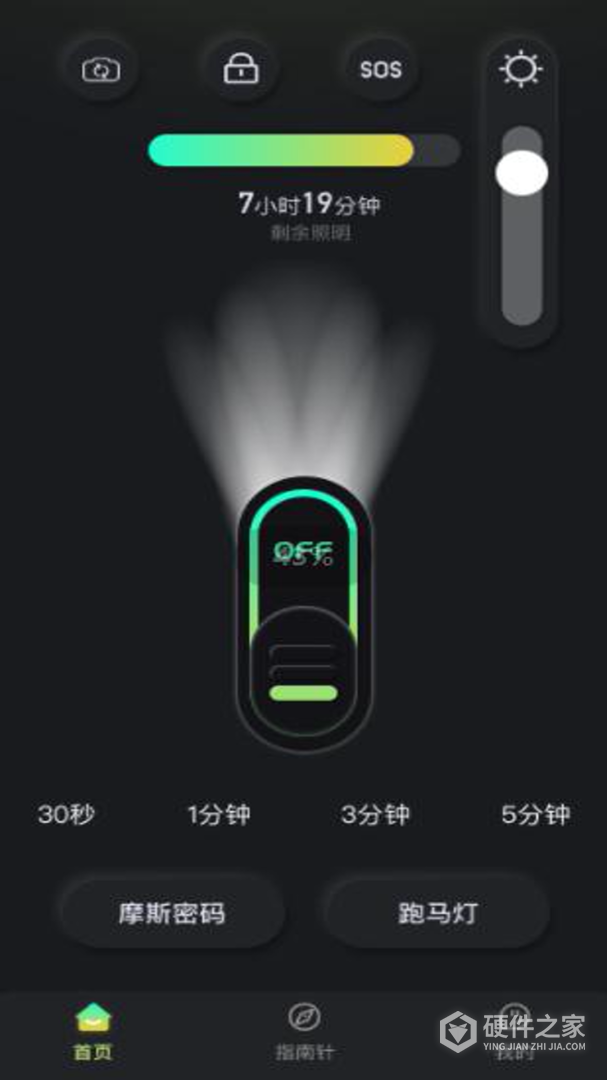The image size is (607, 1080).
Task: Tap the camera flip icon
Action: (x=101, y=69)
